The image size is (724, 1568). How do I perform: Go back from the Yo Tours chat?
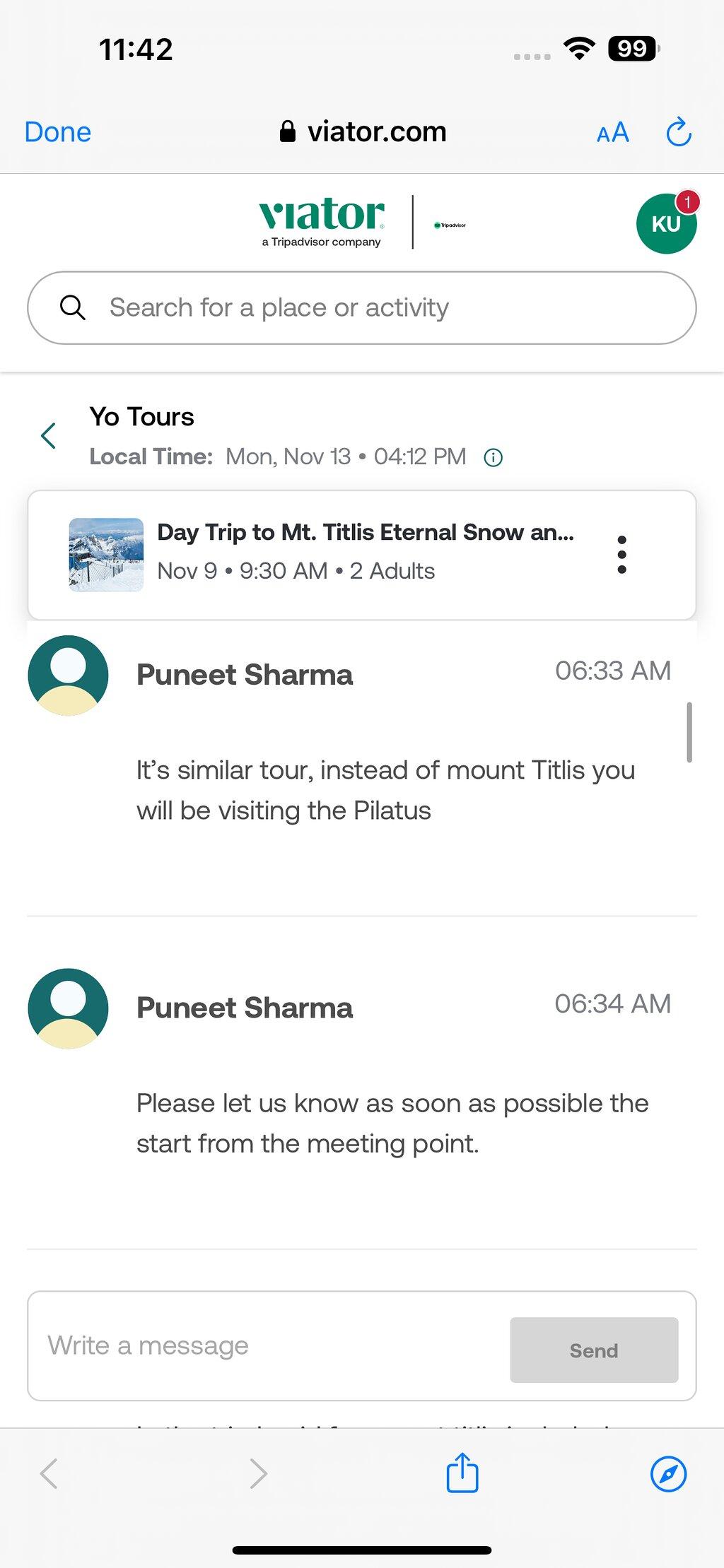(48, 436)
